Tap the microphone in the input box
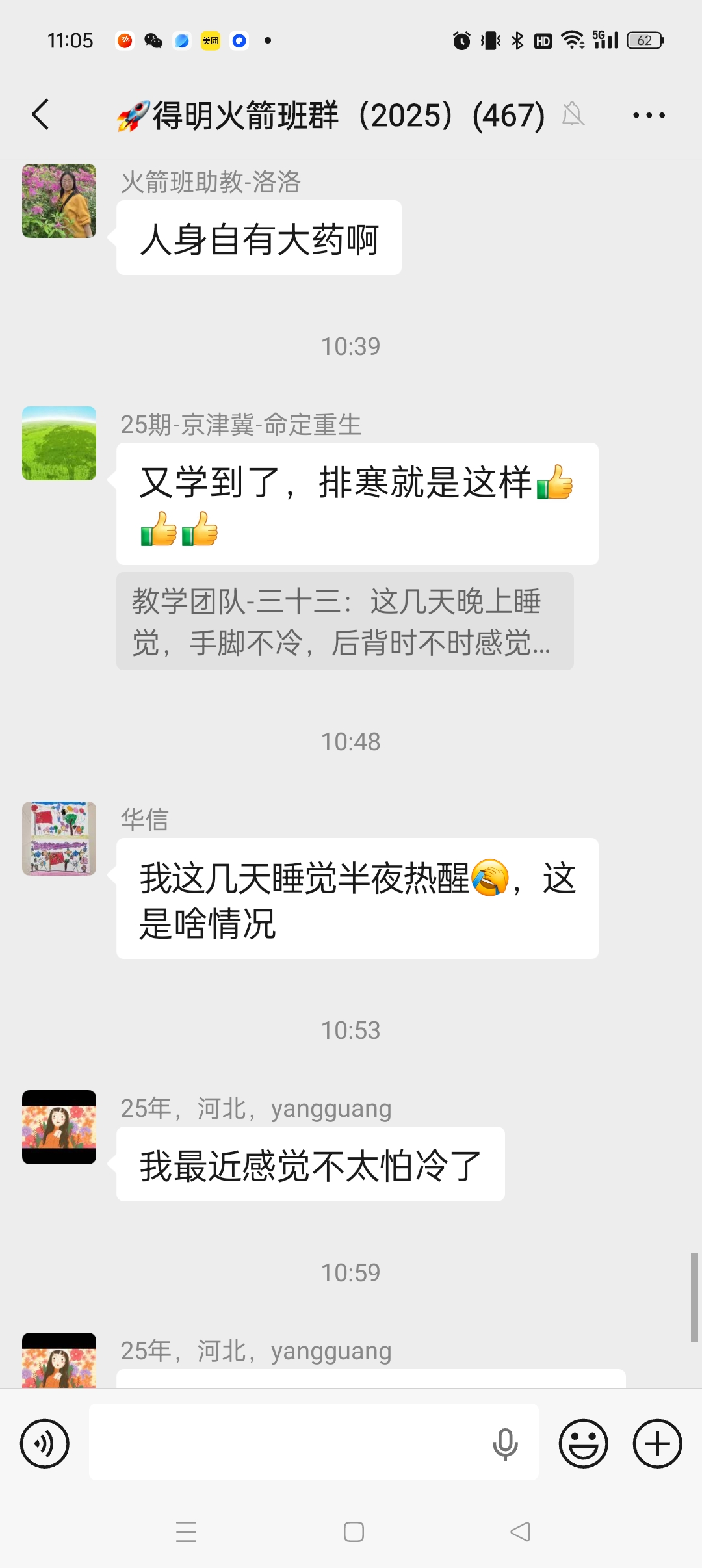The height and width of the screenshot is (1568, 702). 505,1444
